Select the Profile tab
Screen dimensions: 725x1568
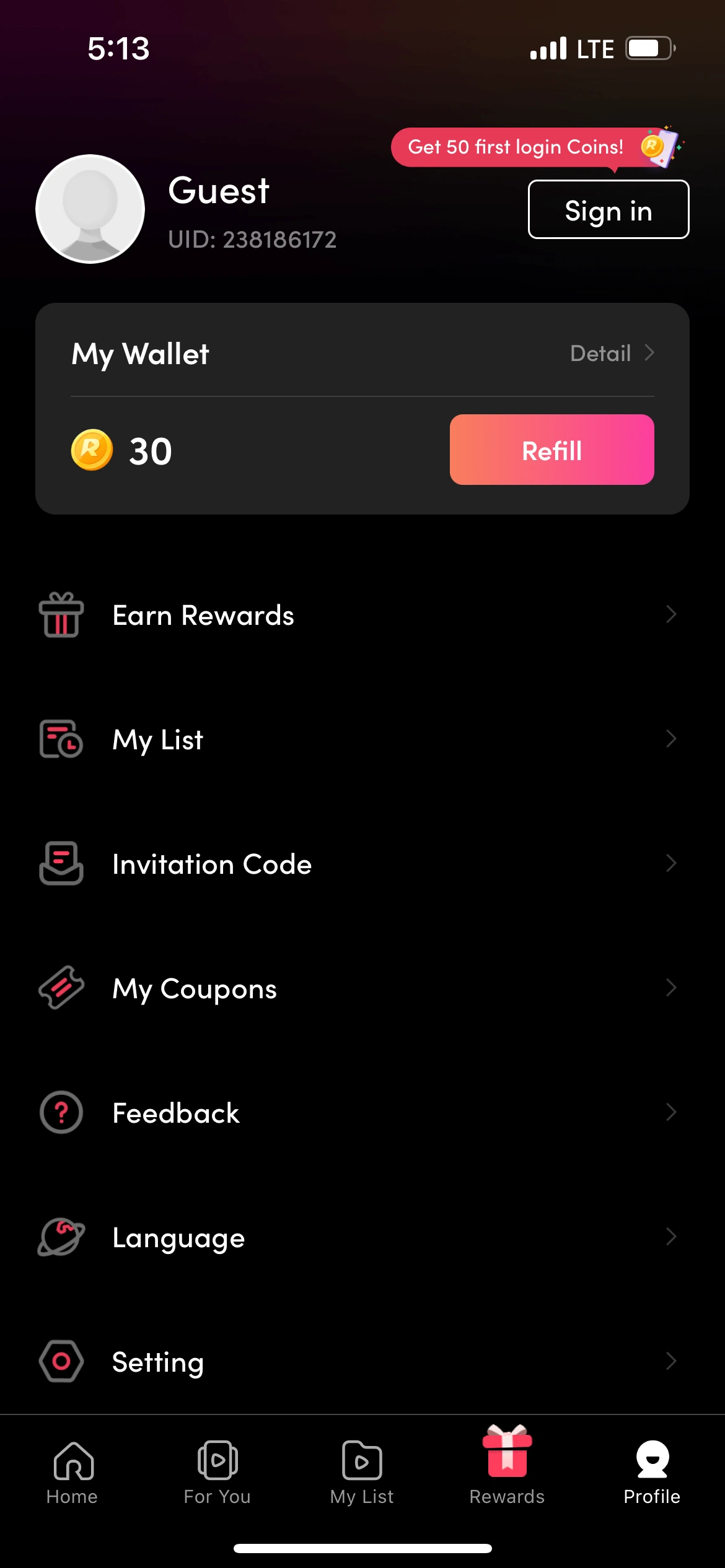coord(652,1474)
